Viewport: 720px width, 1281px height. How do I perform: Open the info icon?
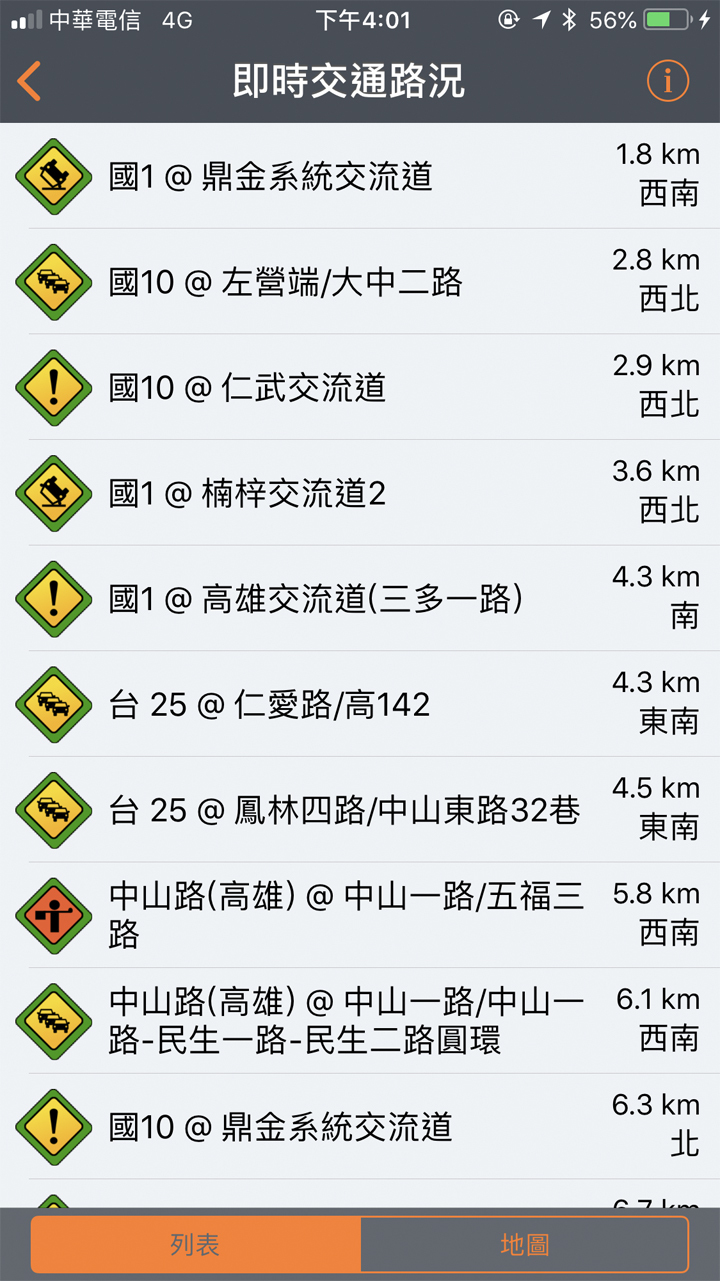[667, 81]
